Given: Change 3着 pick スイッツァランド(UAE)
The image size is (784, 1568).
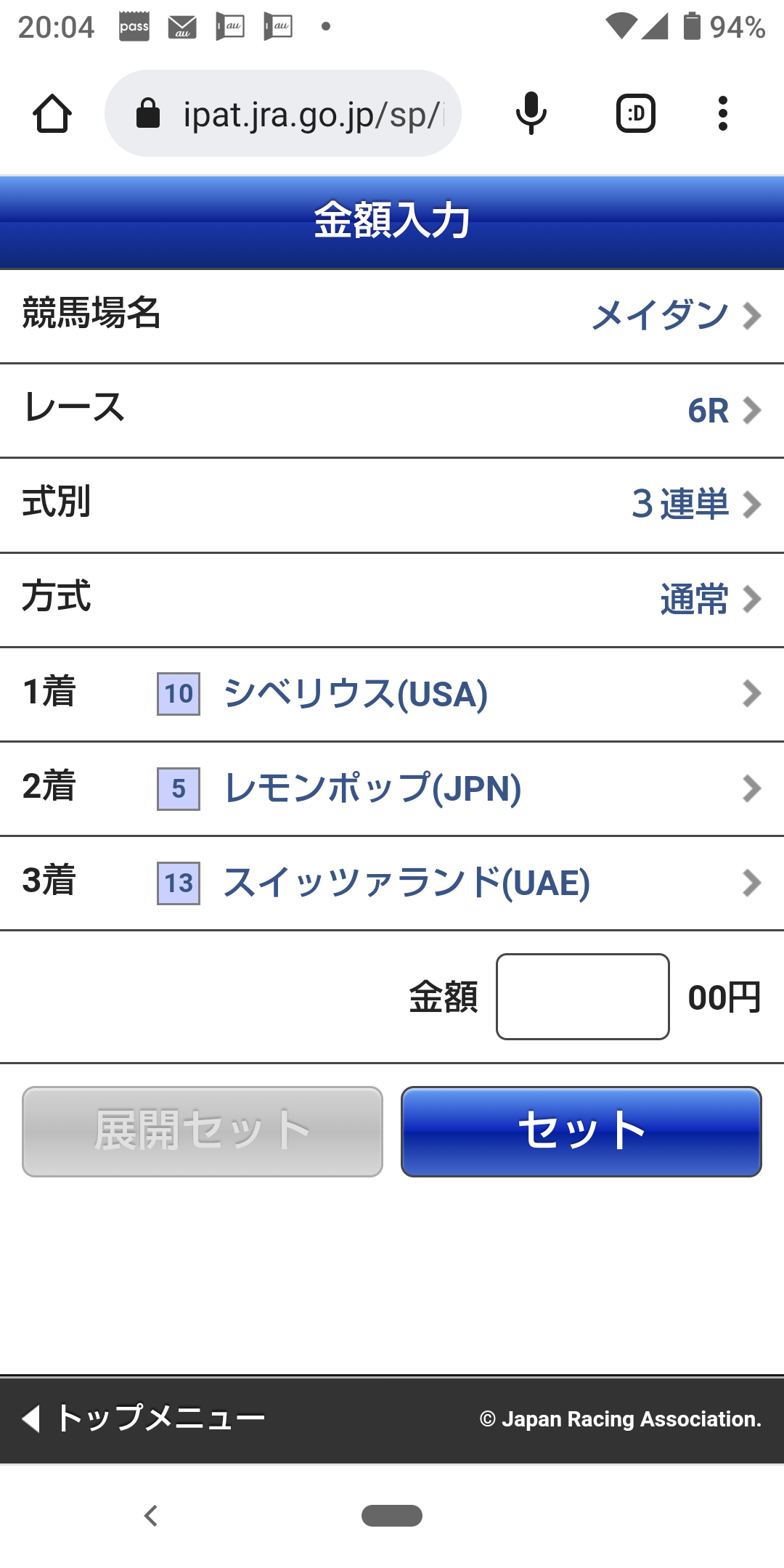Looking at the screenshot, I should [392, 883].
